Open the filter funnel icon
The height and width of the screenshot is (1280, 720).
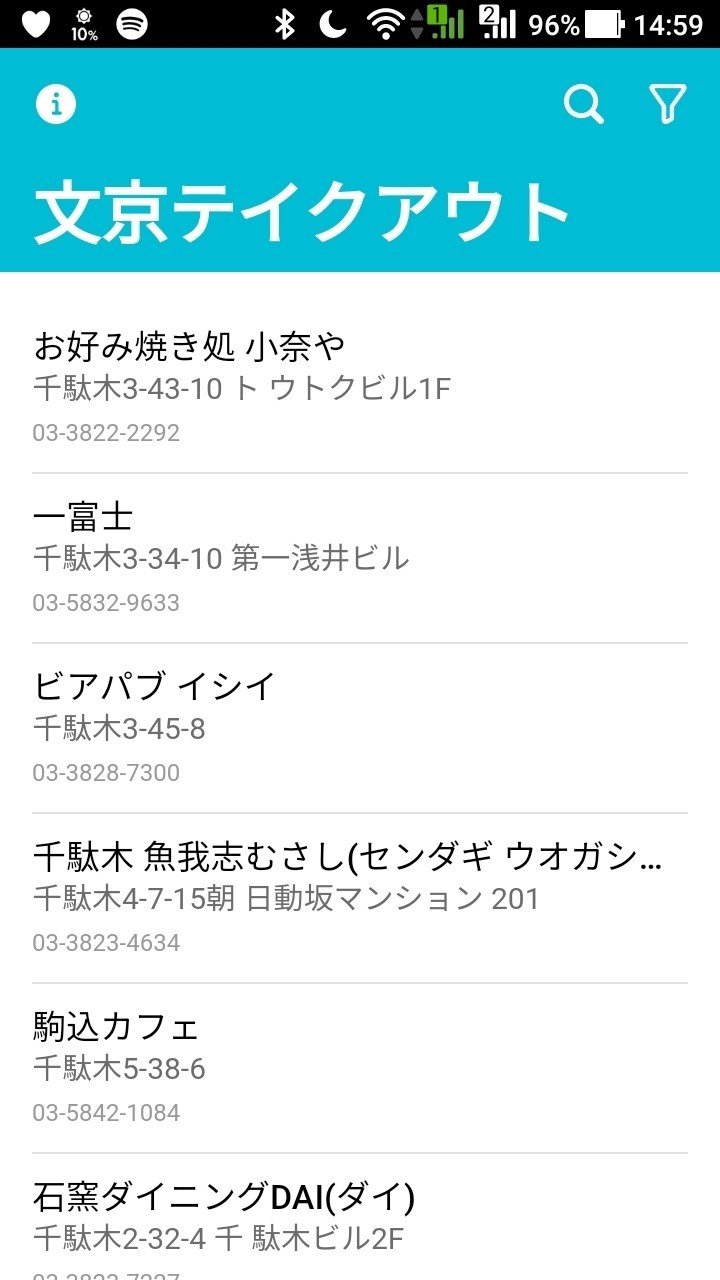tap(667, 103)
